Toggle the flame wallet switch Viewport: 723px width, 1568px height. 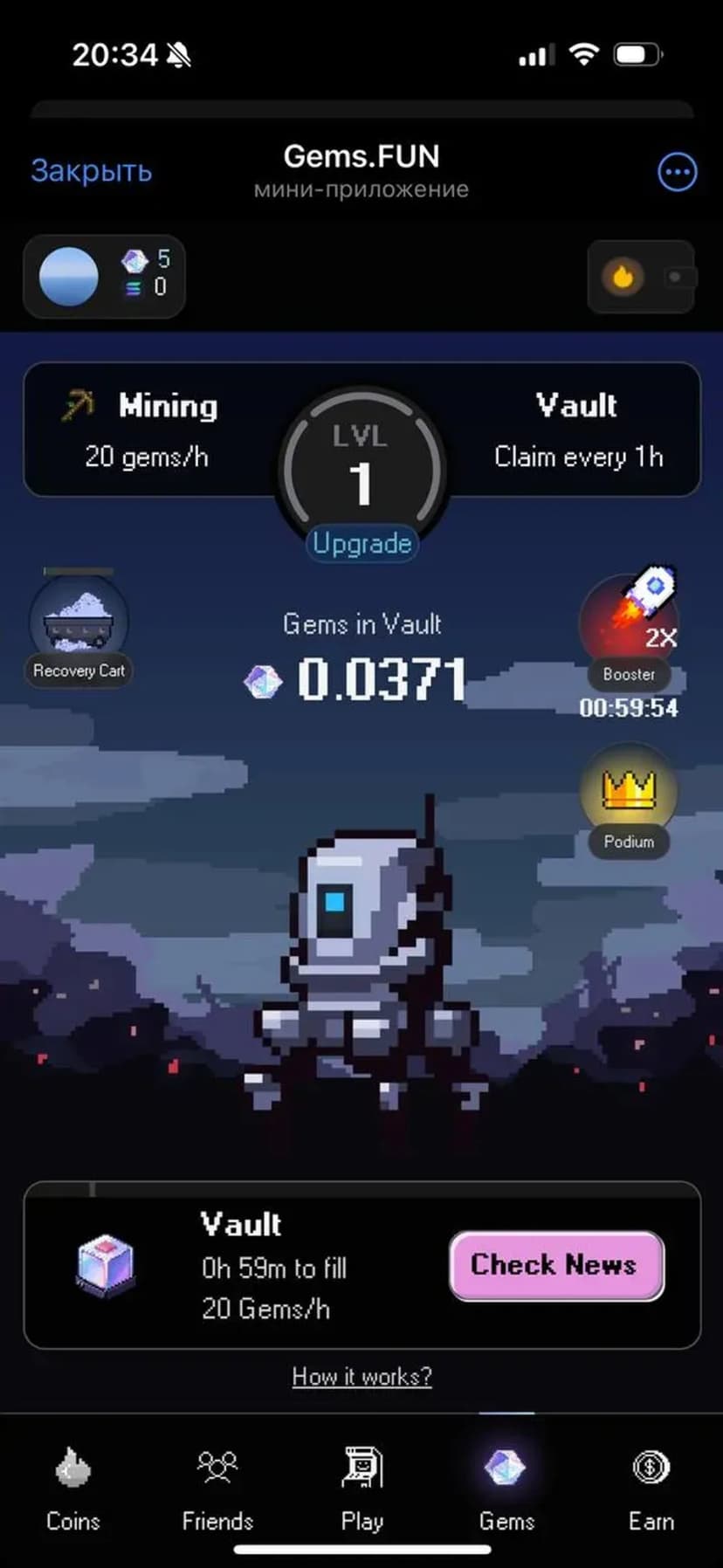(x=642, y=278)
